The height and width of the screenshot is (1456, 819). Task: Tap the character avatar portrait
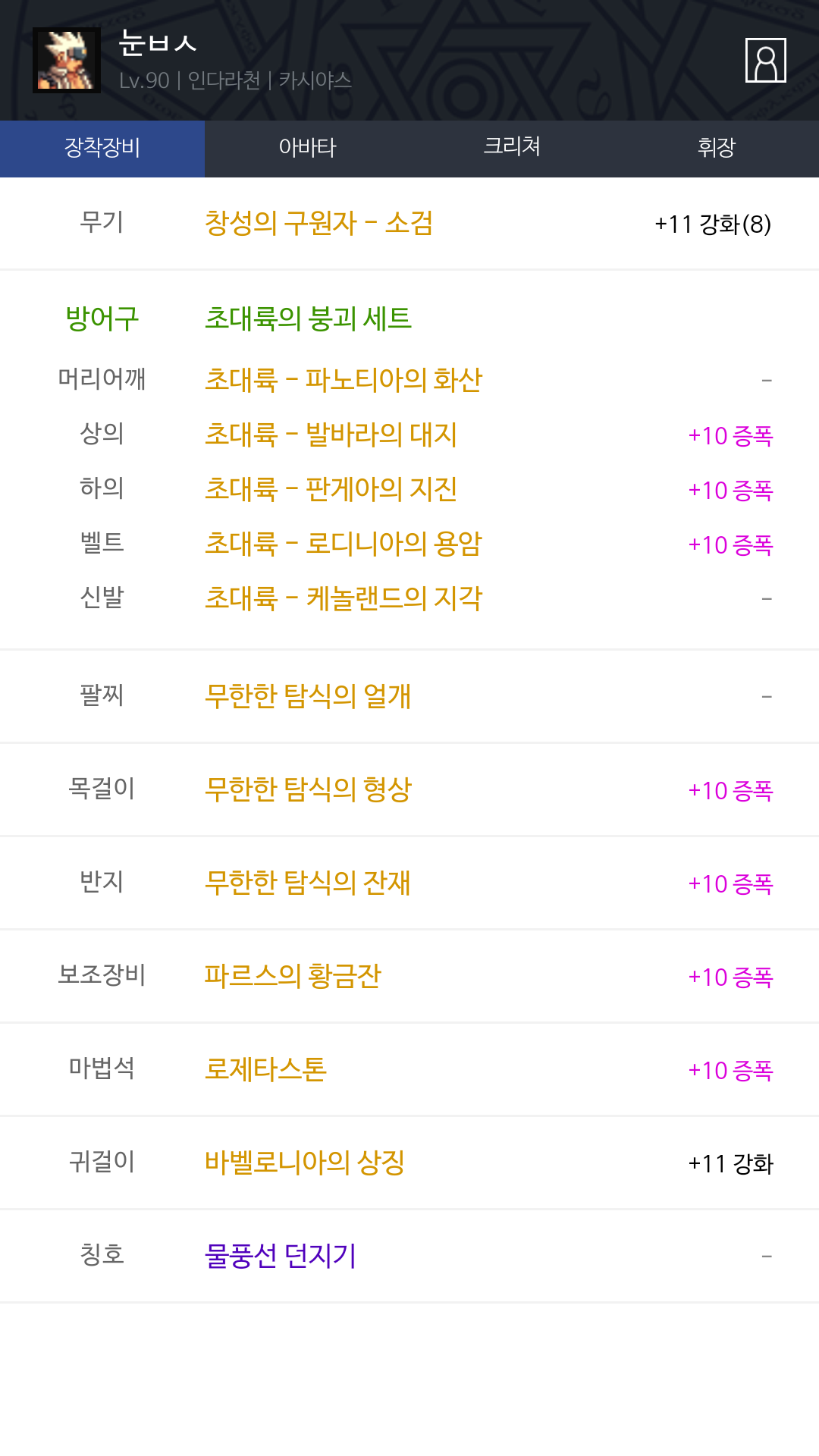coord(67,60)
